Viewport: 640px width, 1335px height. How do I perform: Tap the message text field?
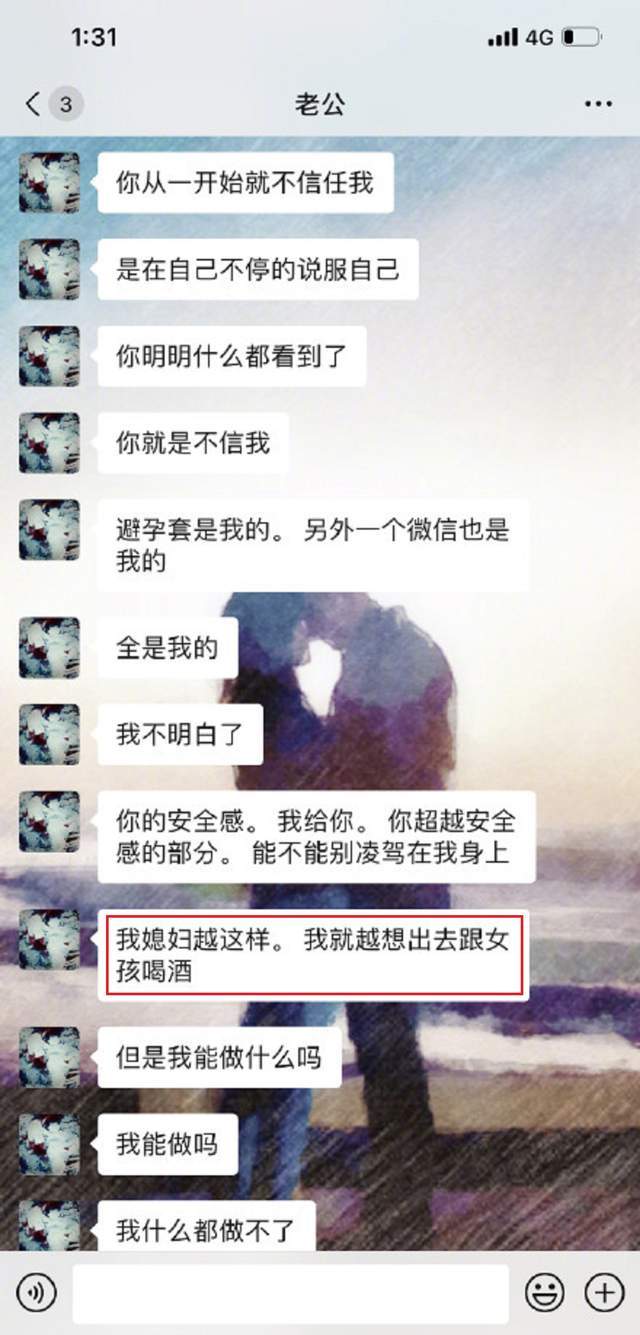[290, 1293]
